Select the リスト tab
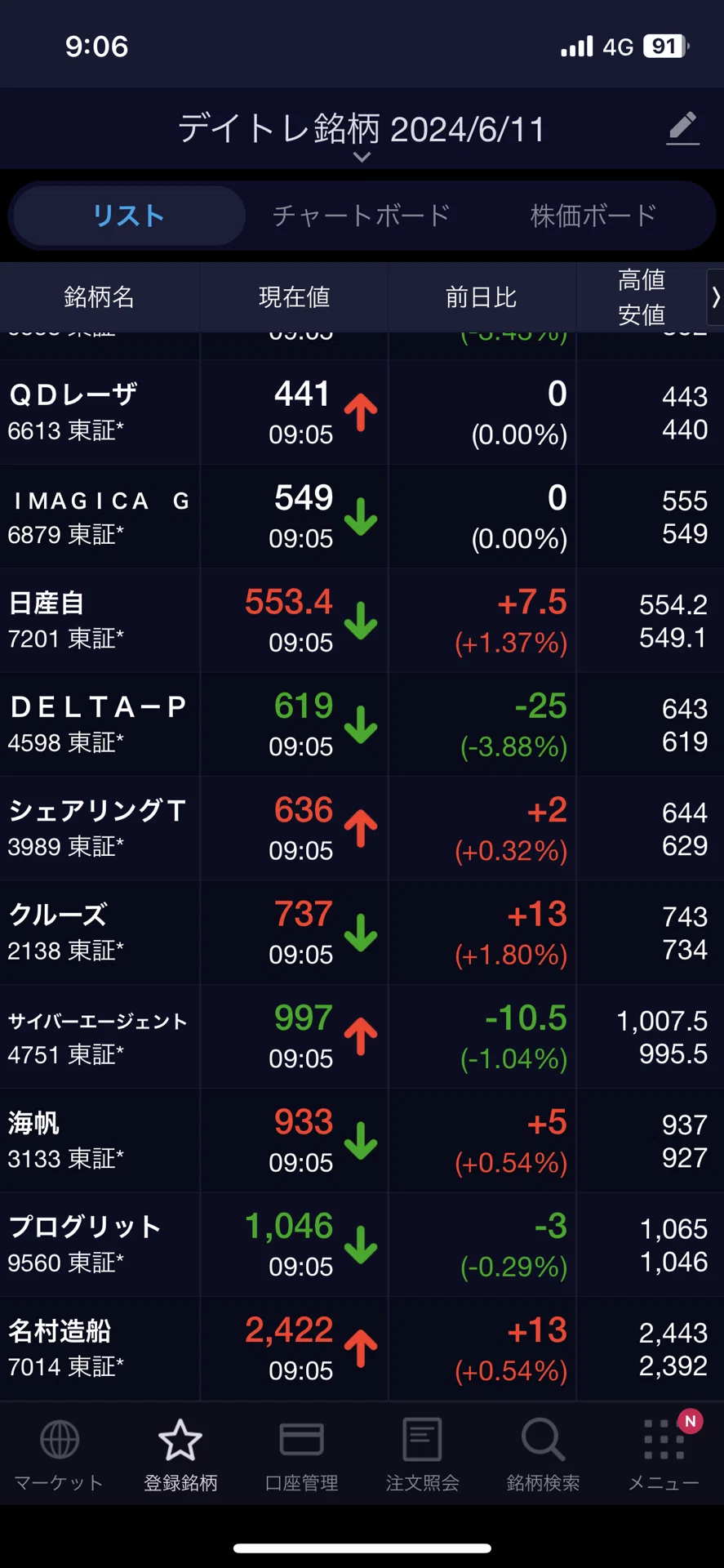This screenshot has width=724, height=1568. click(129, 216)
